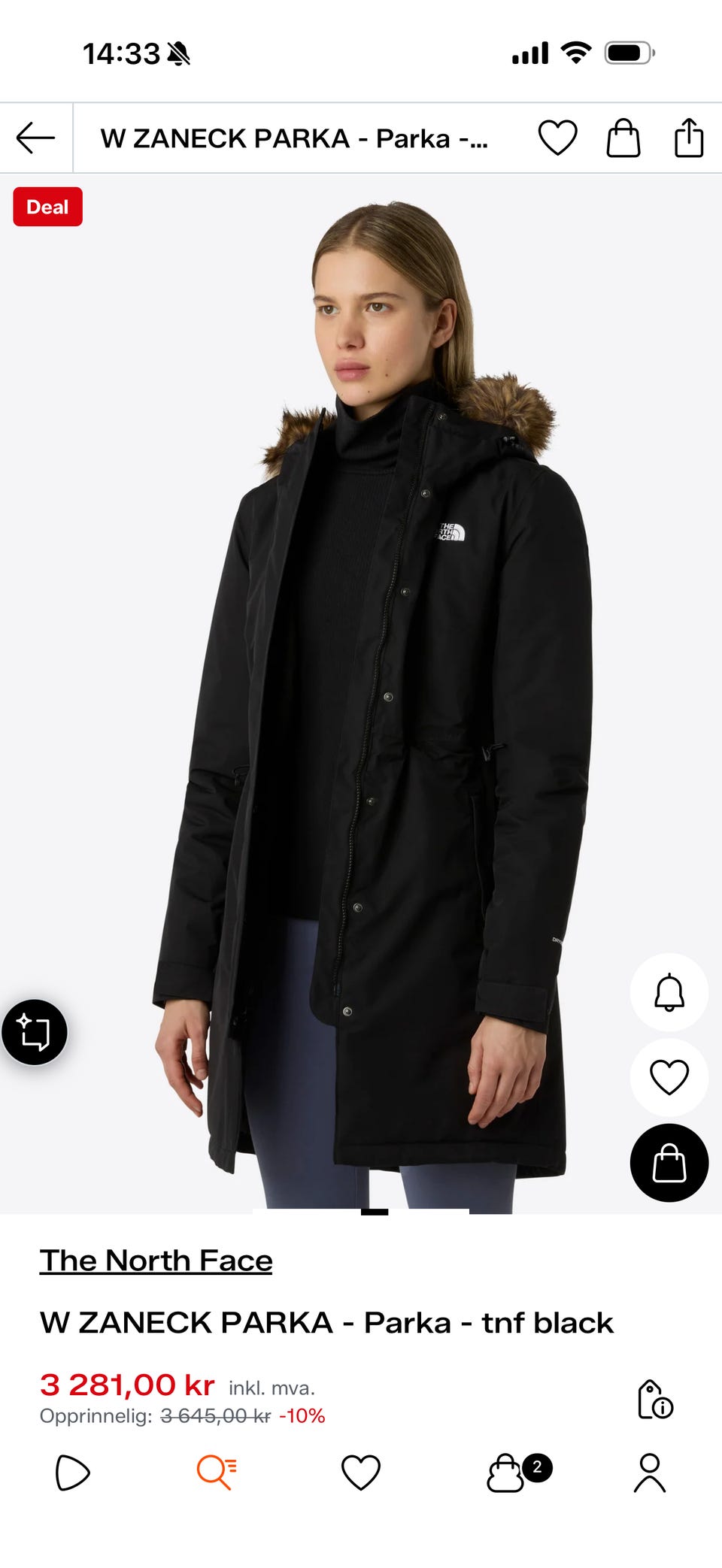
Task: Tap the floating notification bell button
Action: coord(669,992)
